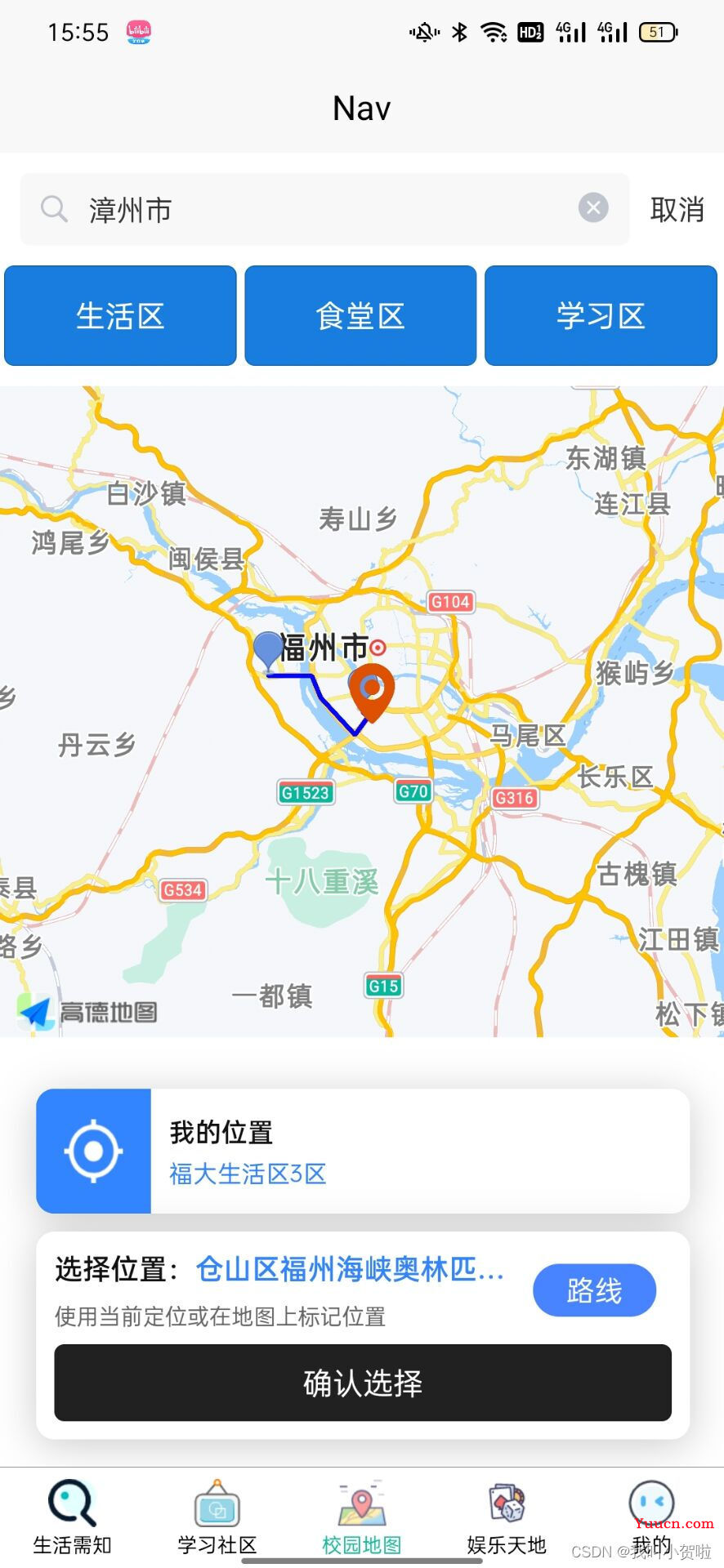Tap the search field containing 漳州市
Screen dimensions: 724x1568
point(324,209)
